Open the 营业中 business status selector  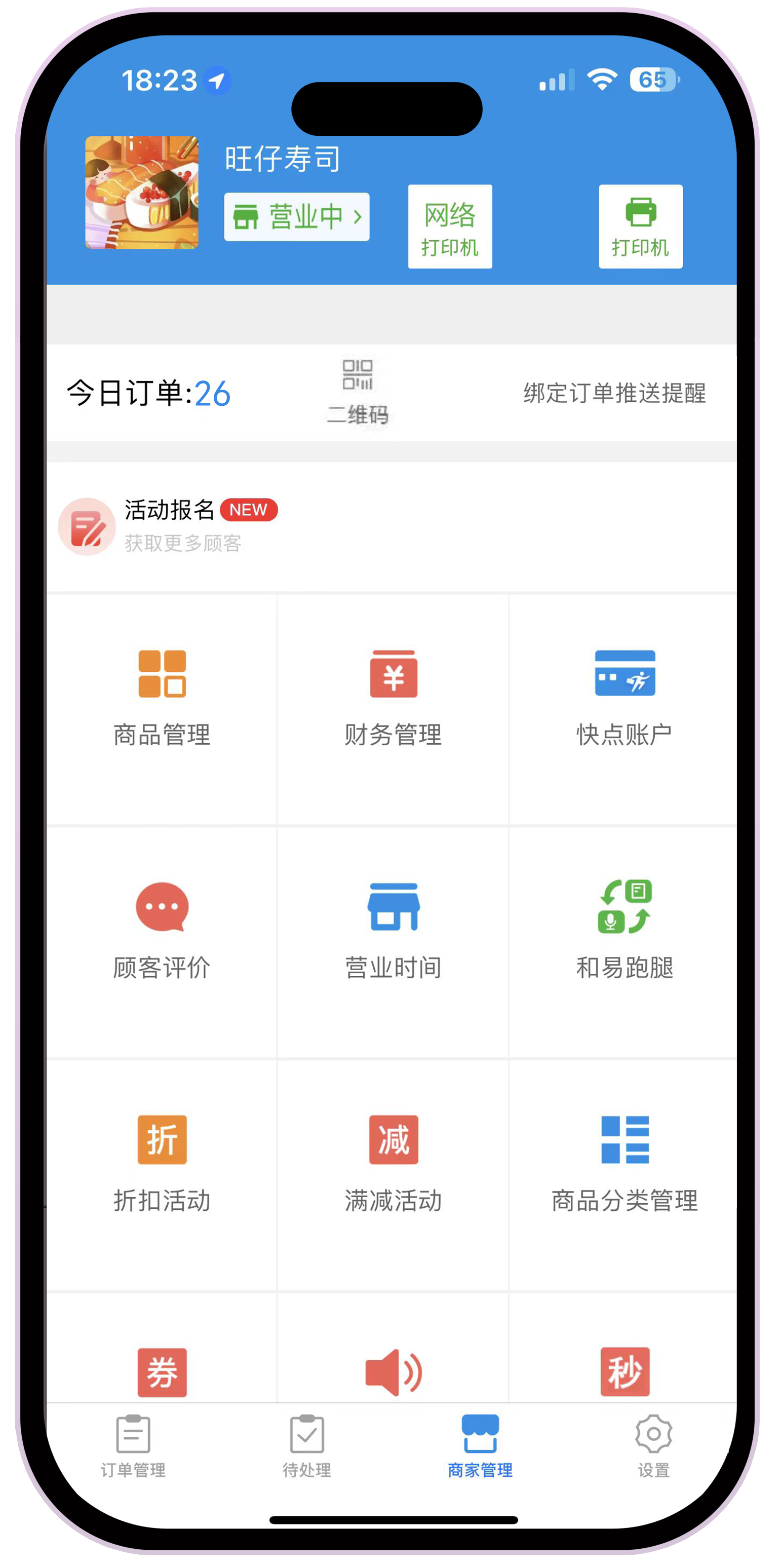click(x=296, y=217)
